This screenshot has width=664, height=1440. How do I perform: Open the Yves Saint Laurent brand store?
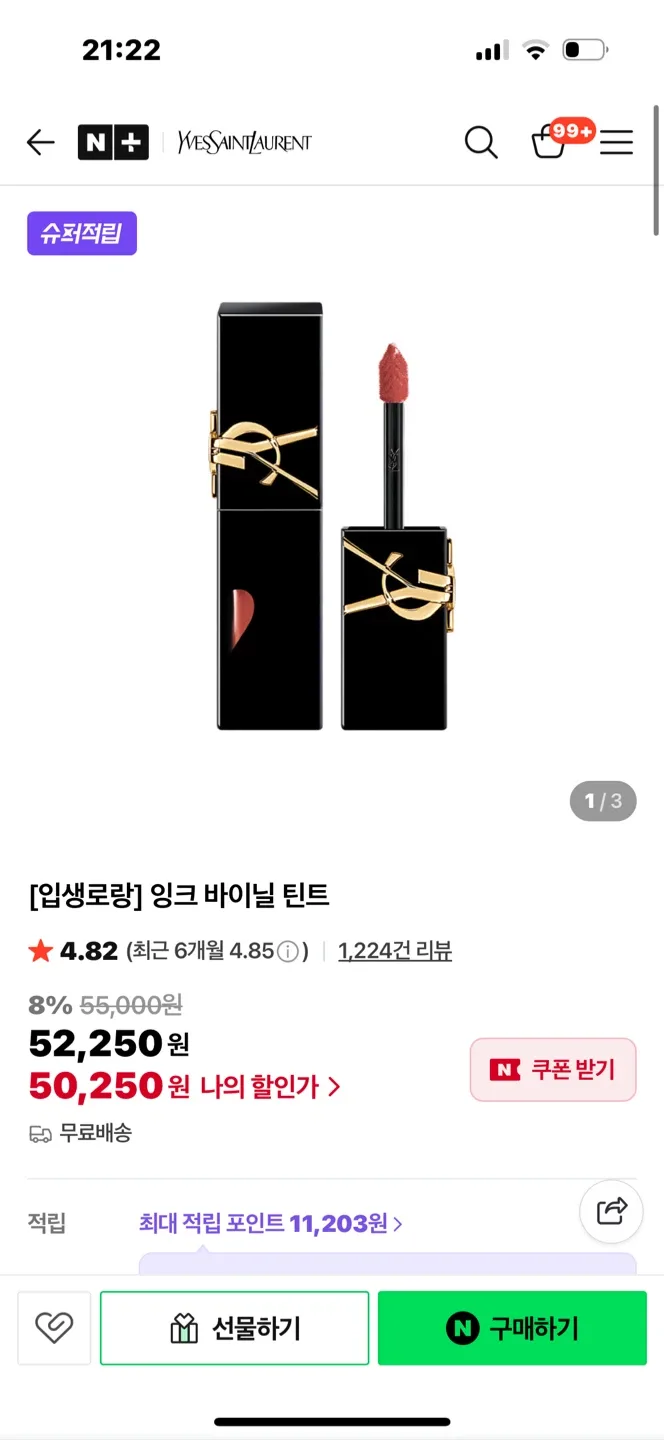point(244,143)
